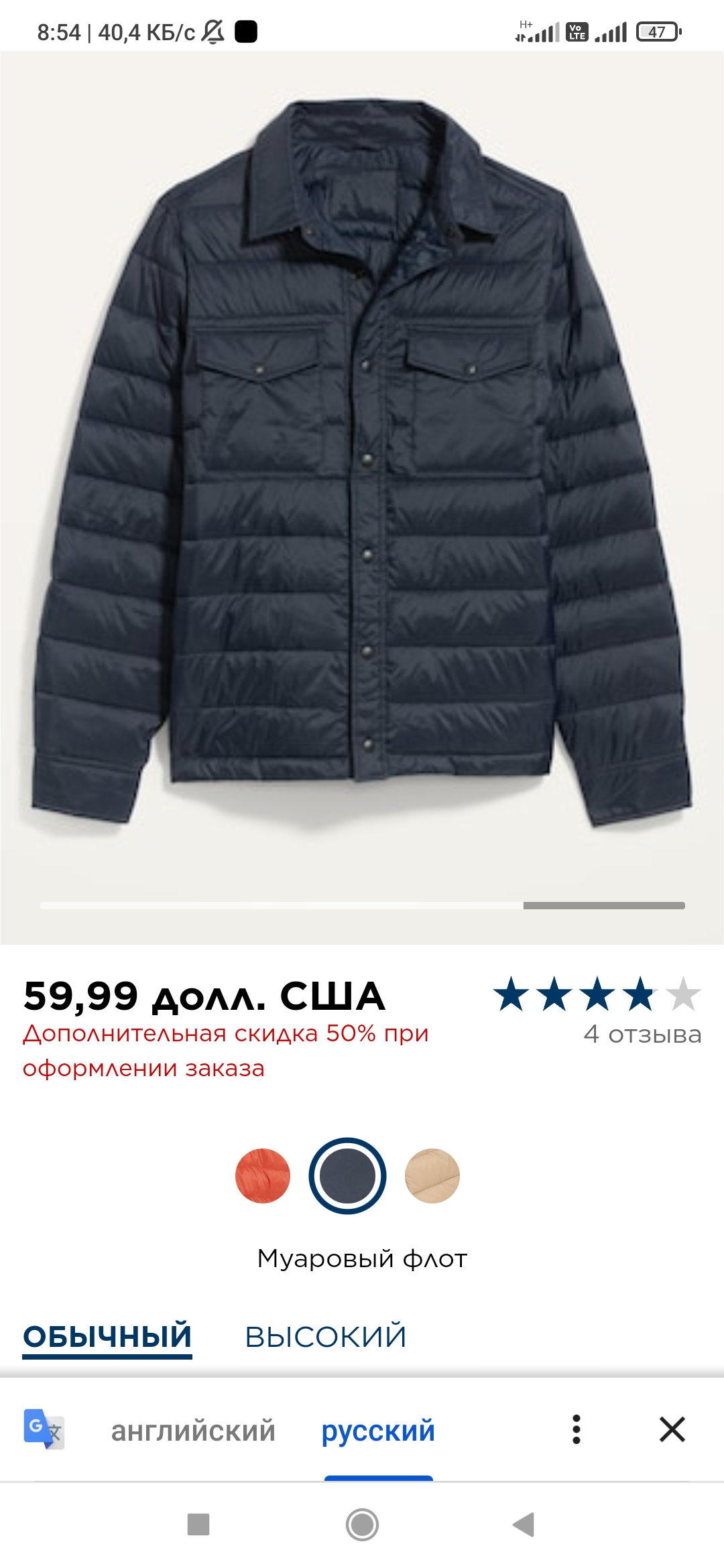The height and width of the screenshot is (1568, 724).
Task: Close the translation bar
Action: pyautogui.click(x=672, y=1429)
